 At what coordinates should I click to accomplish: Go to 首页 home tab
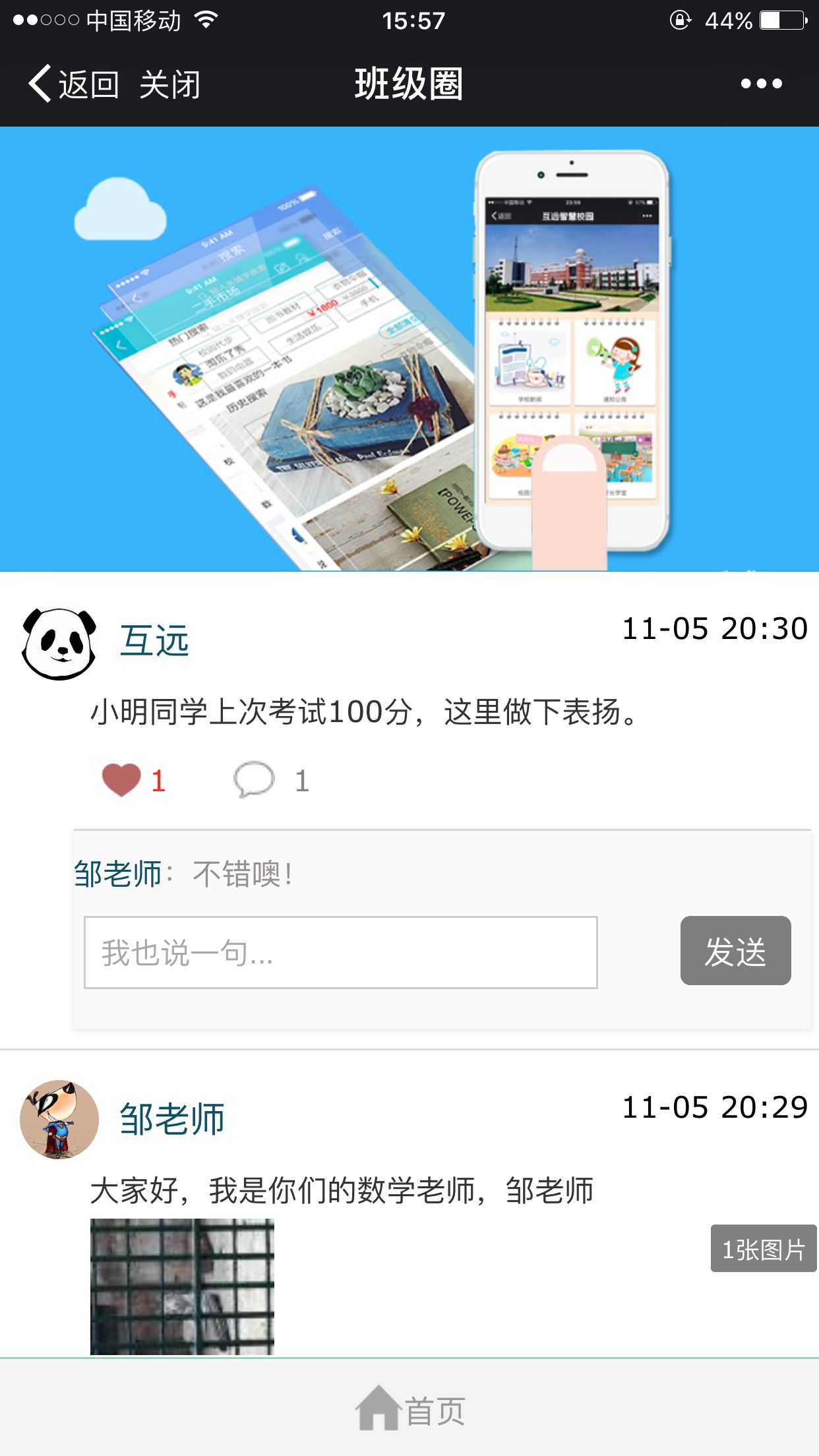410,1410
